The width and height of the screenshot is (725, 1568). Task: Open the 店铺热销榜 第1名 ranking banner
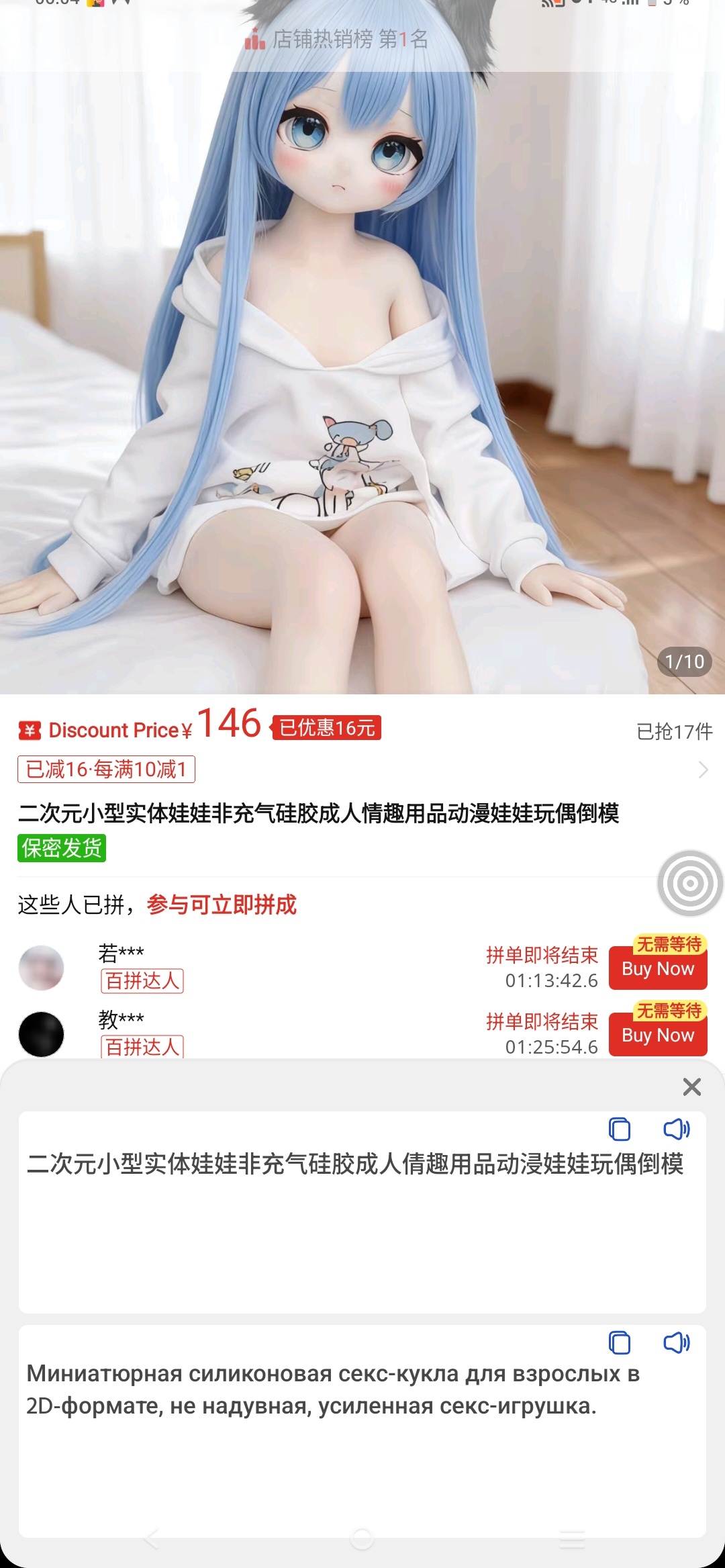coord(337,40)
